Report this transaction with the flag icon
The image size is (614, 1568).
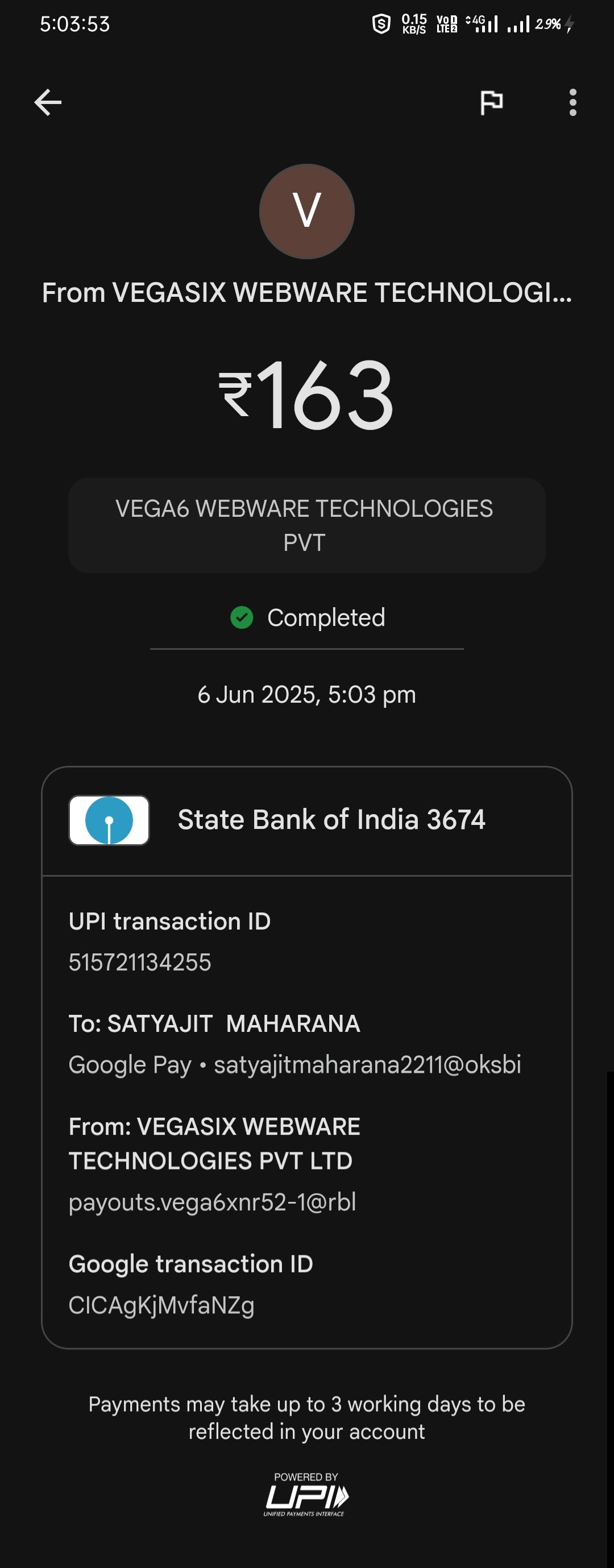click(491, 102)
